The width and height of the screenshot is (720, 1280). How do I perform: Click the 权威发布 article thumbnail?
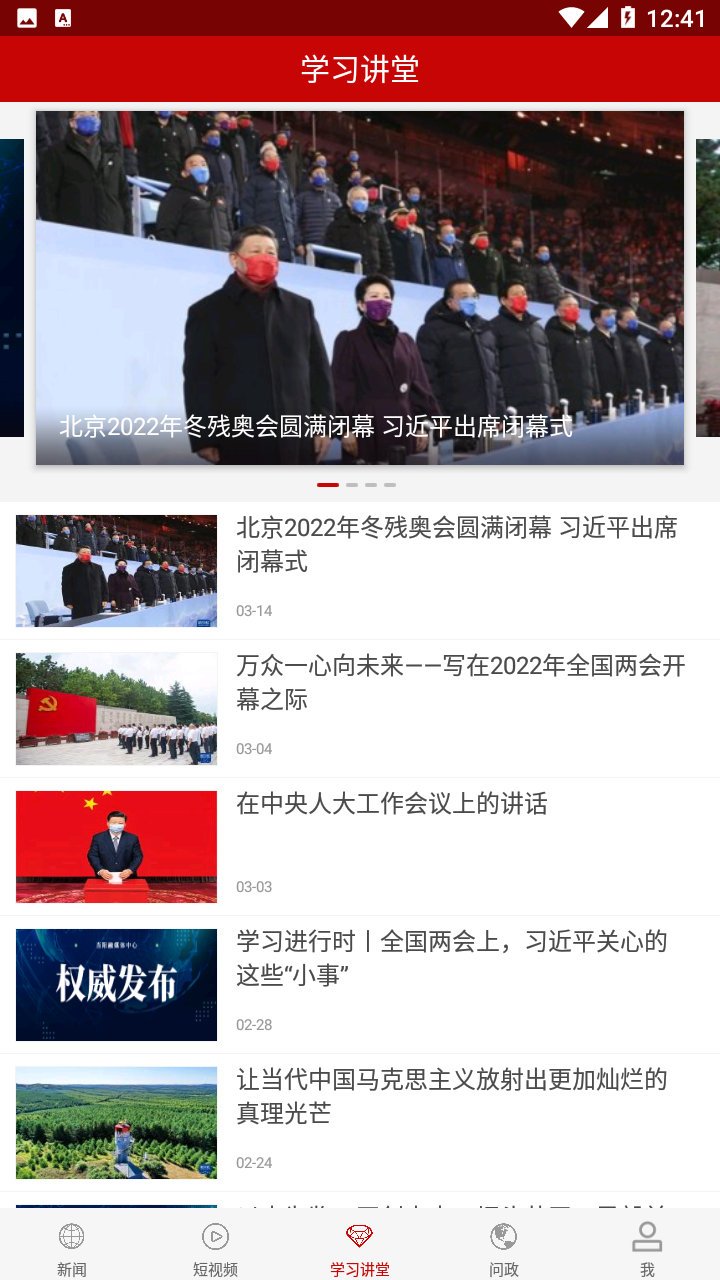[x=116, y=984]
